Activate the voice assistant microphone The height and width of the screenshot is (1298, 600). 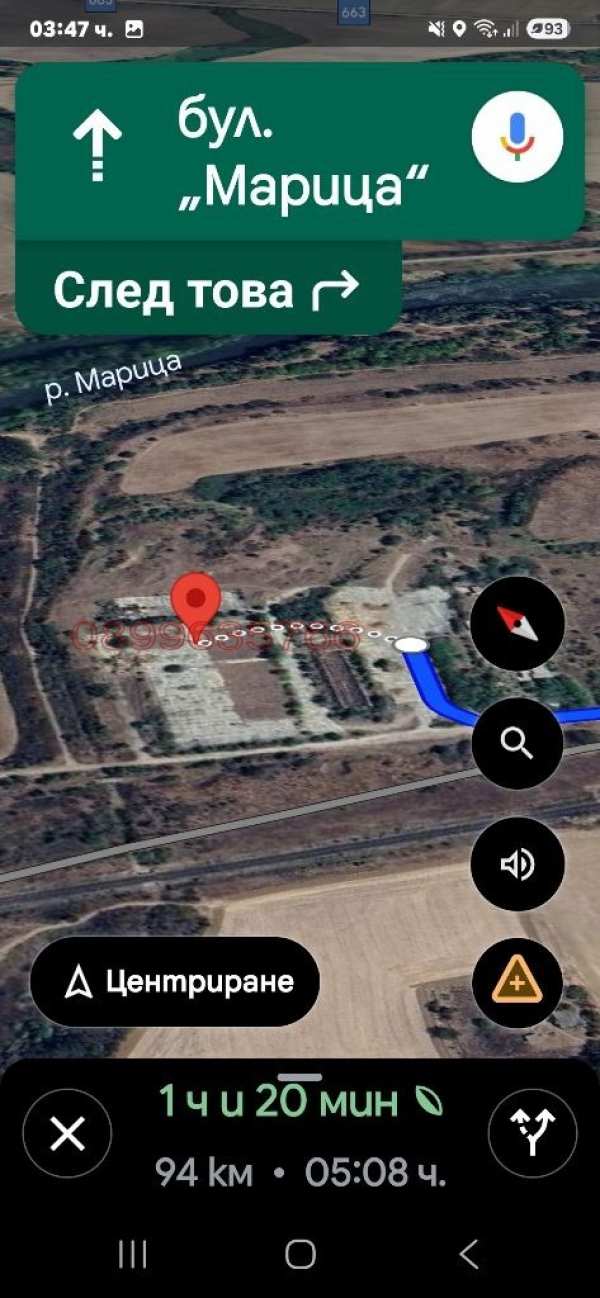pos(516,138)
